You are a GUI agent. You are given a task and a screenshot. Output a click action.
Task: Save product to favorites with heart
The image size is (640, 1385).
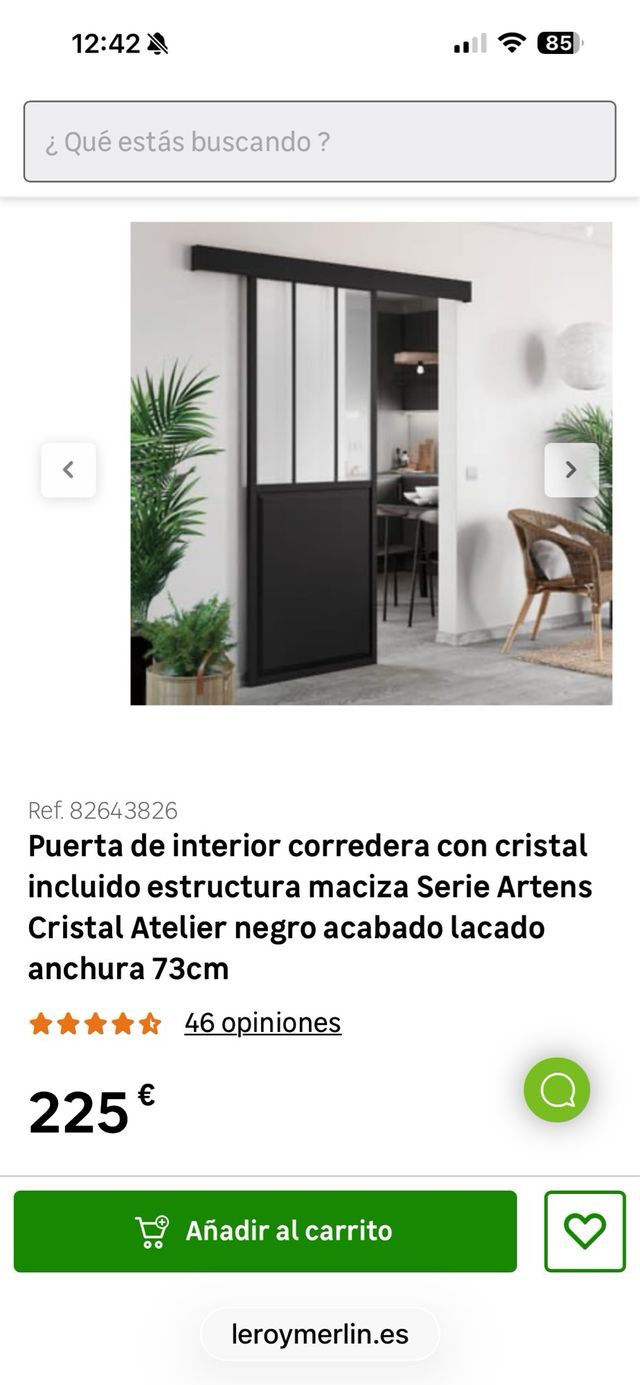584,1231
